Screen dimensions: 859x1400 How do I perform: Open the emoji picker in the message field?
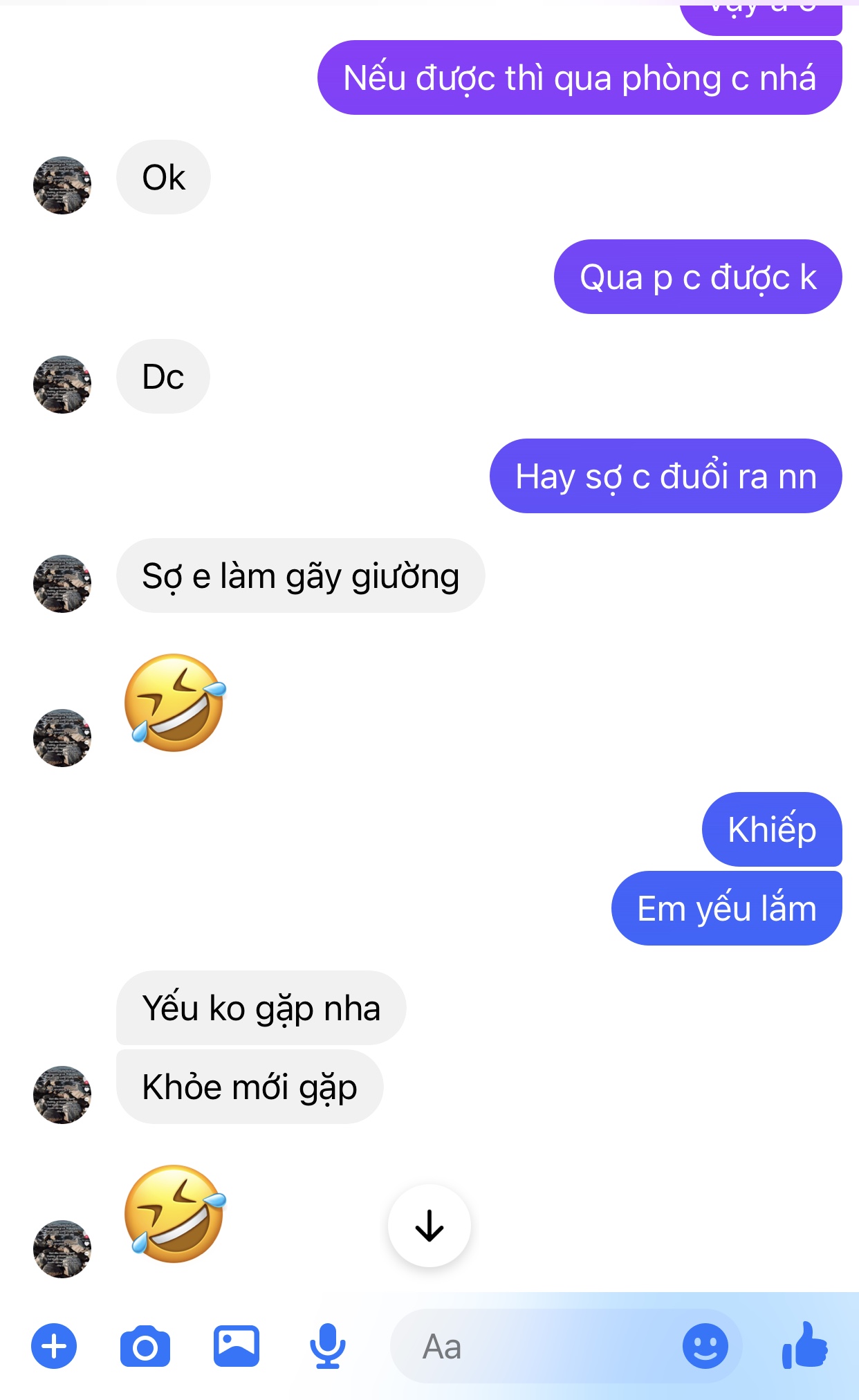[705, 1346]
